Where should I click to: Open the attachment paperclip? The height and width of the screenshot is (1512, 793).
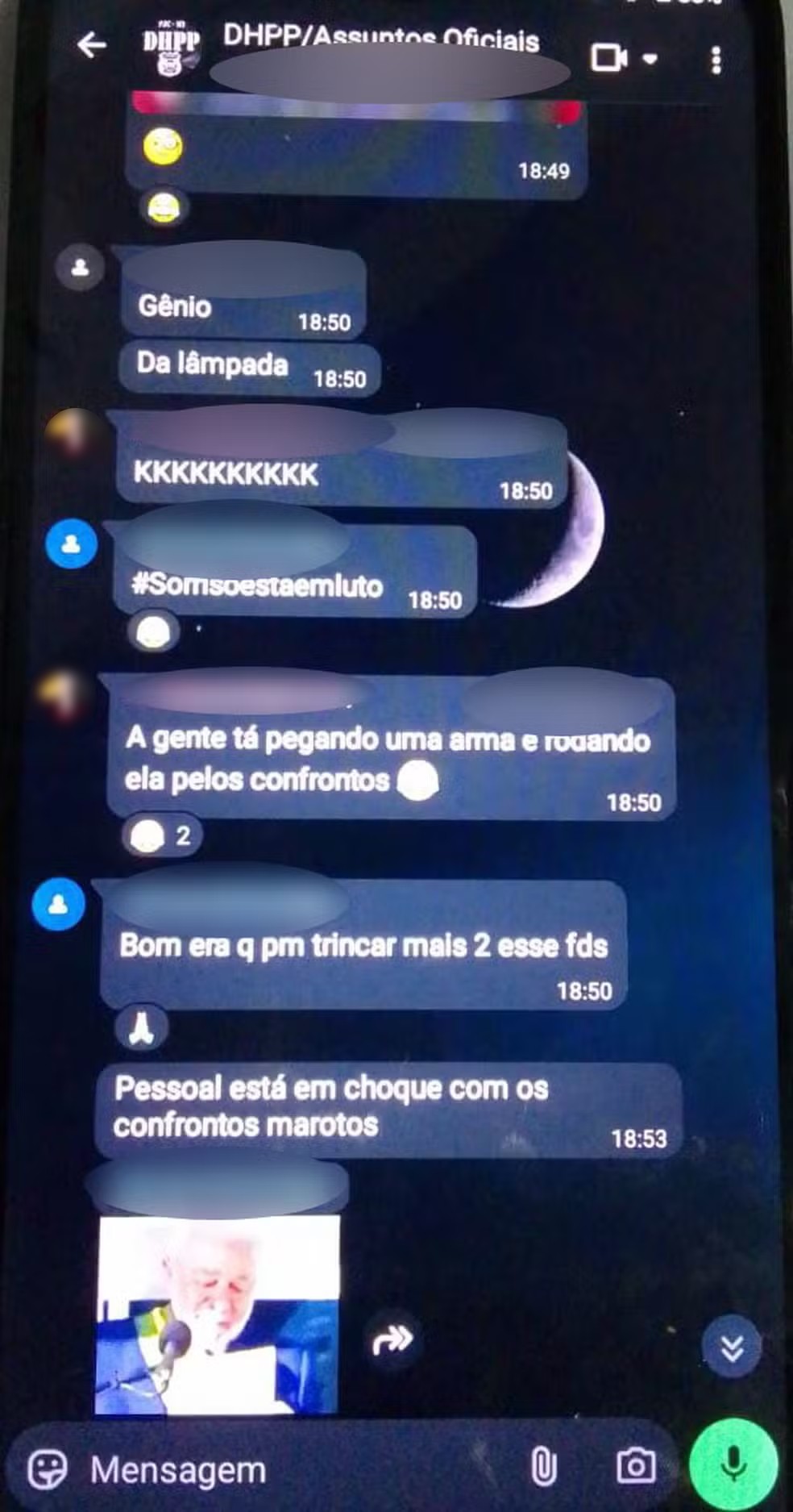click(543, 1468)
